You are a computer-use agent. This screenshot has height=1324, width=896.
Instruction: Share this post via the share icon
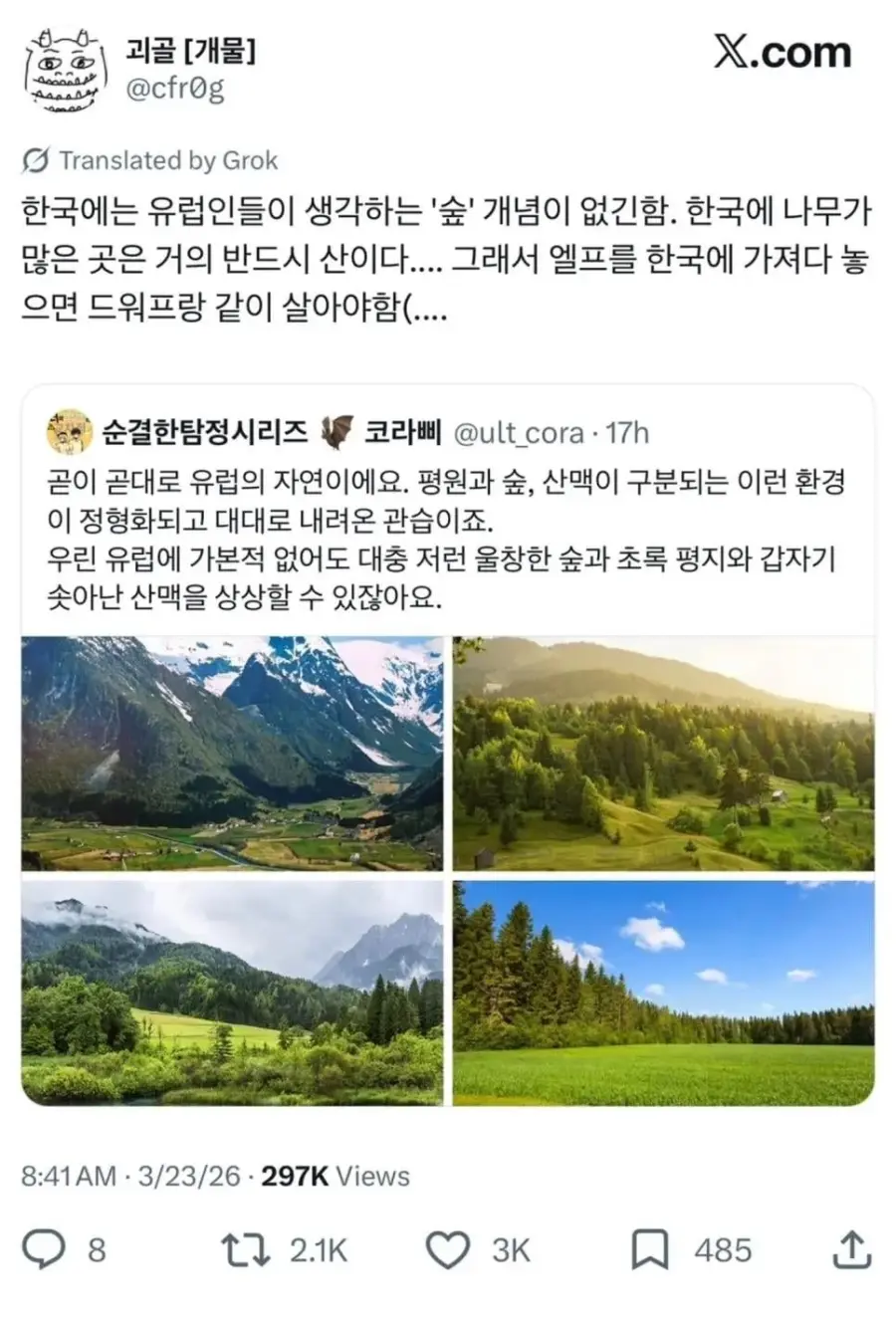click(x=851, y=1249)
